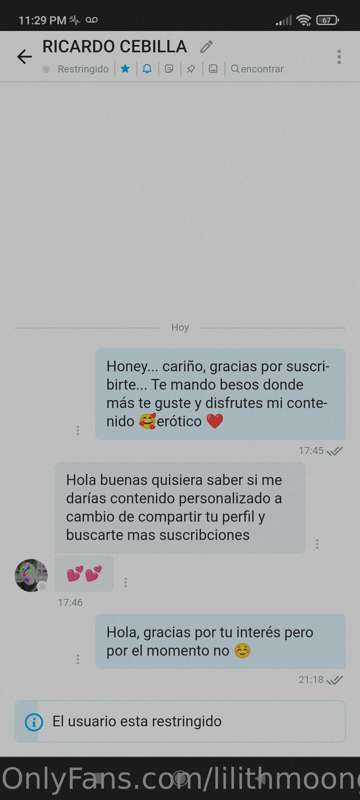This screenshot has width=360, height=800.
Task: Open options for 'Hola, gracias por tu interés'
Action: coord(78,659)
